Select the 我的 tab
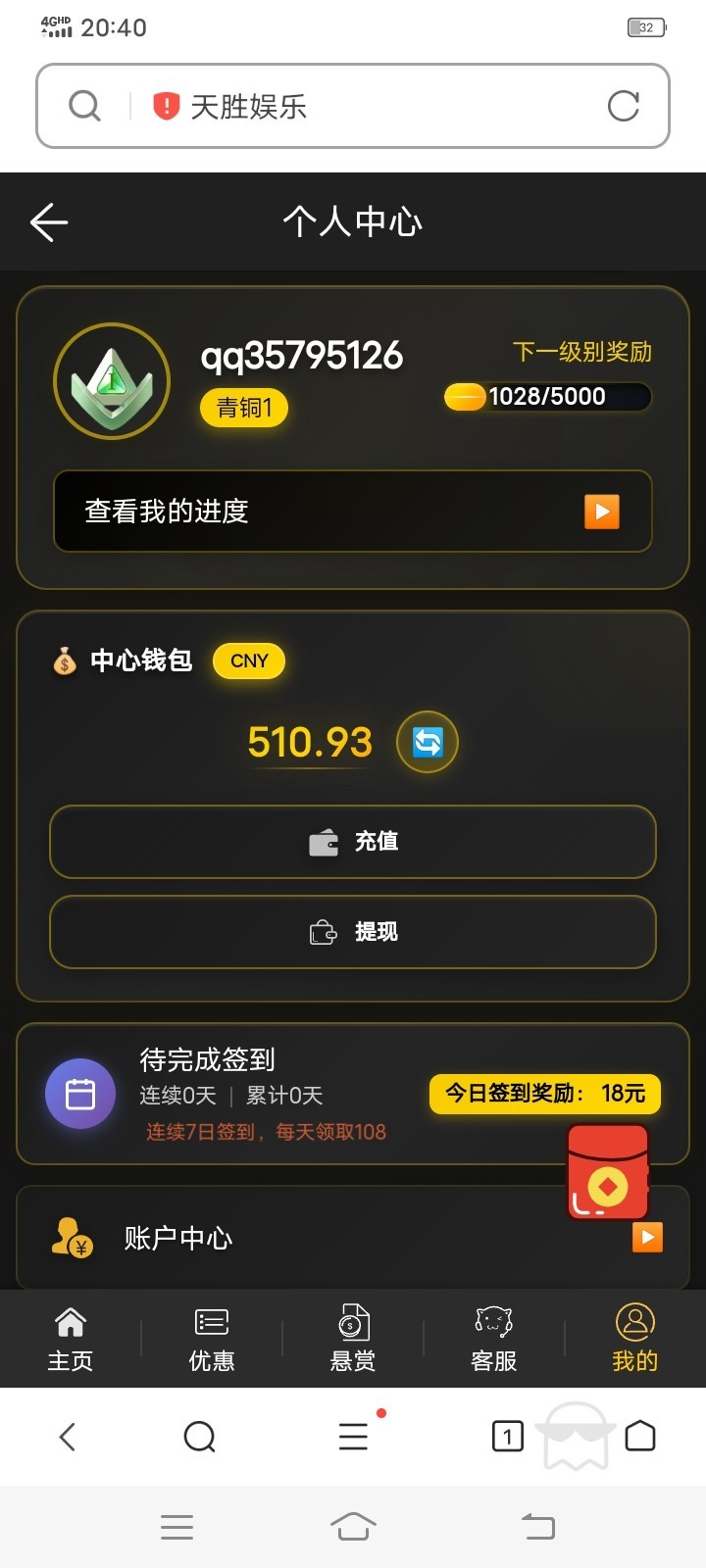 [x=635, y=1339]
